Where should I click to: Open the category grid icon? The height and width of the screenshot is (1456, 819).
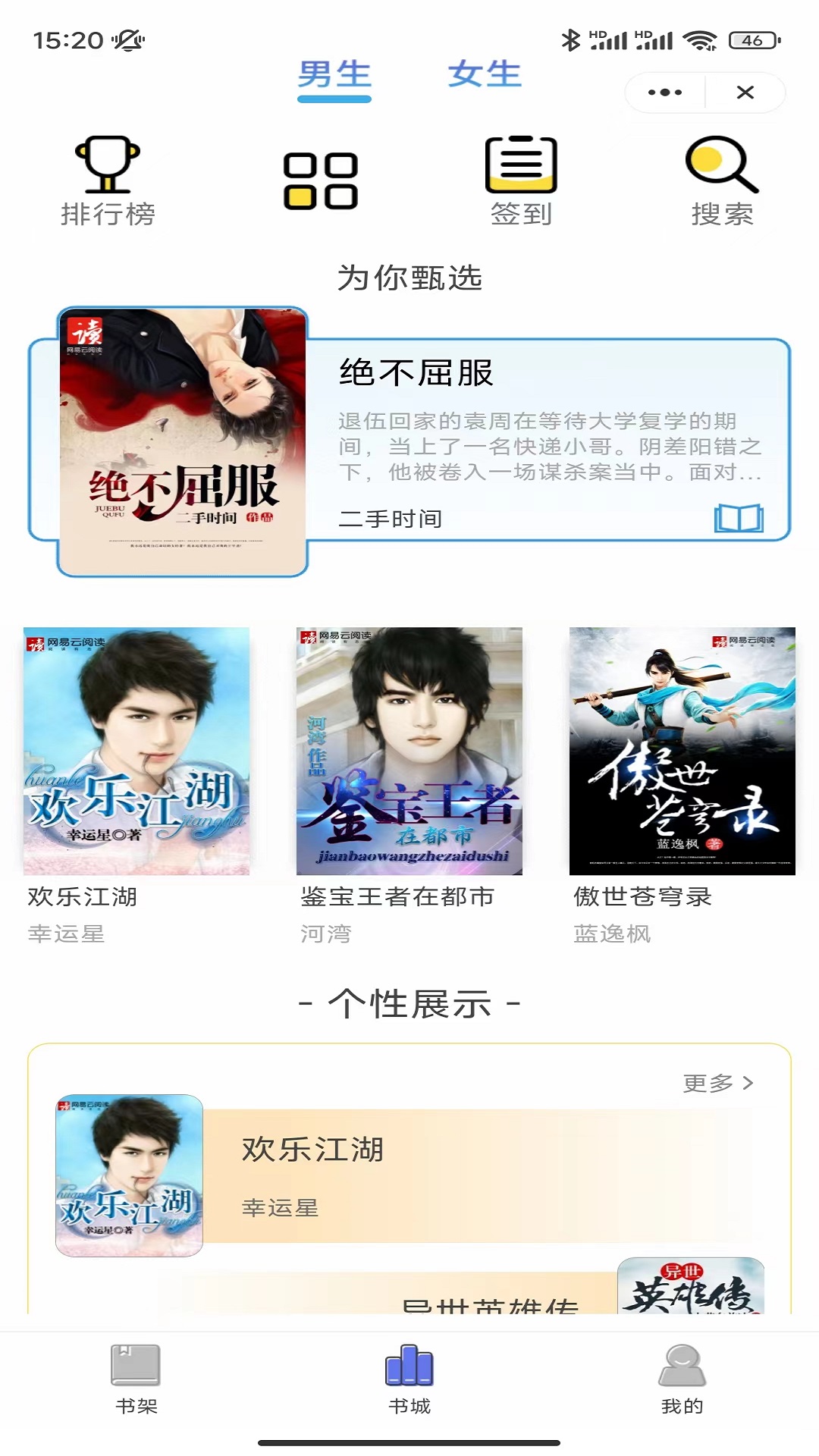320,181
